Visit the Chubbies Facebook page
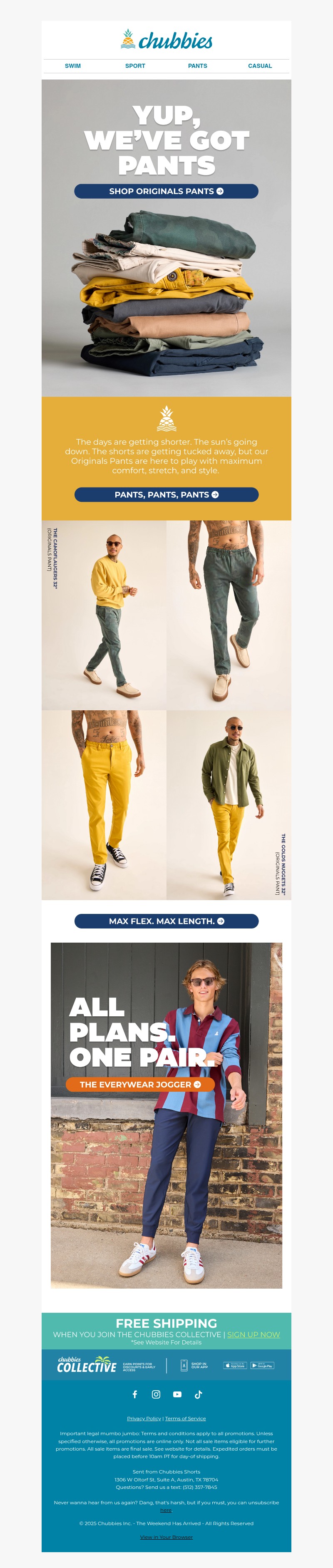This screenshot has height=1568, width=333. point(135,1394)
